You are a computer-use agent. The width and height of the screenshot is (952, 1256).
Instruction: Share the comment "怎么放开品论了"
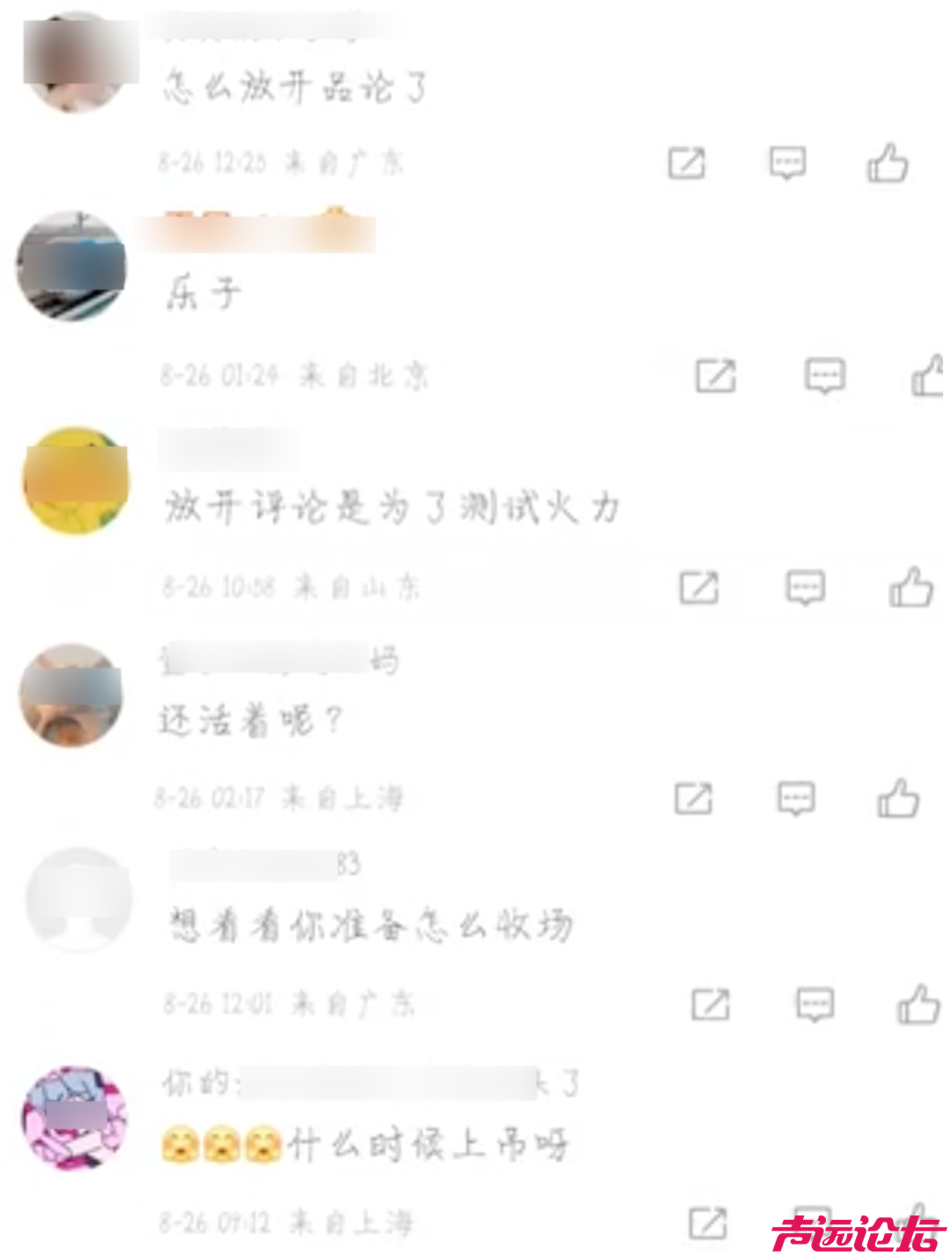coord(688,163)
